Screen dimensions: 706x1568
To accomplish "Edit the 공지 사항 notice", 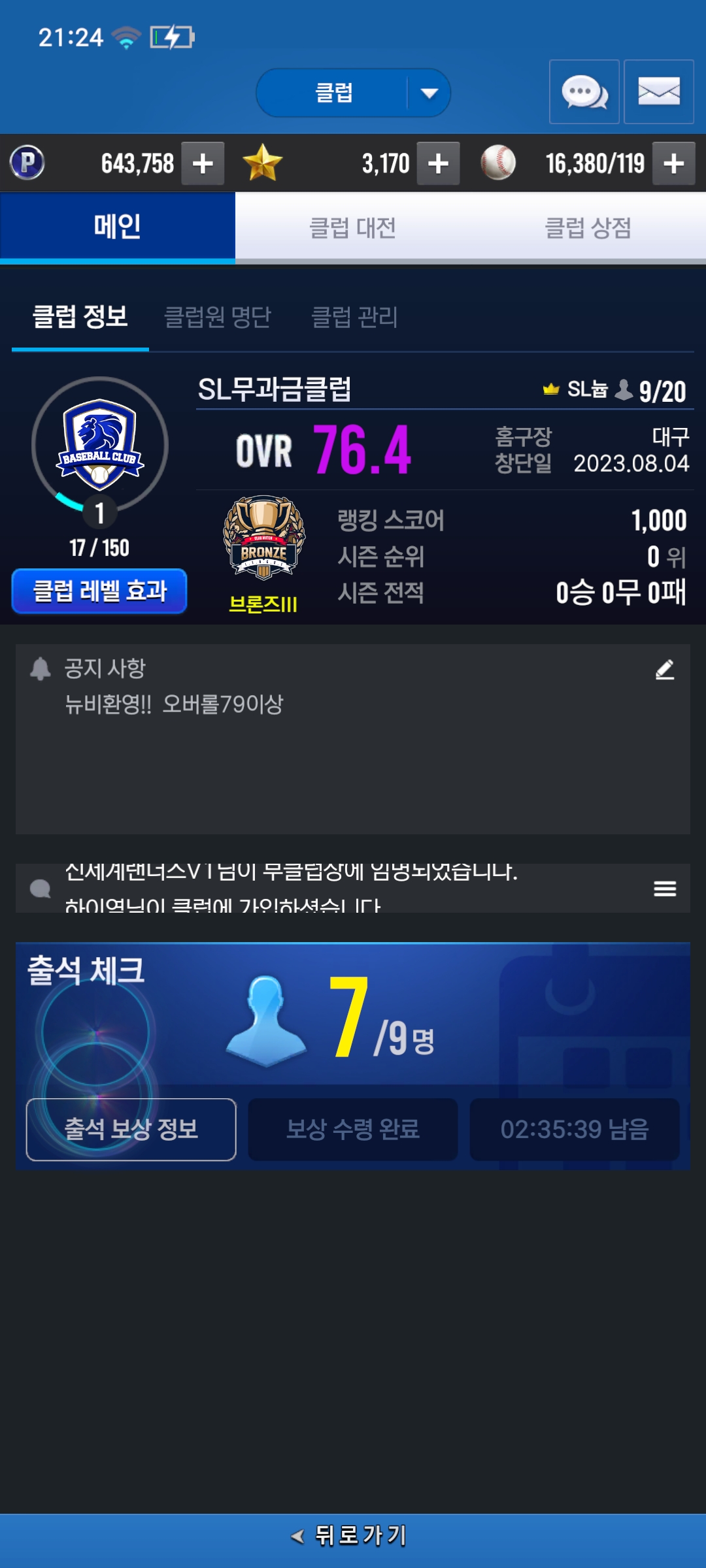I will tap(664, 670).
